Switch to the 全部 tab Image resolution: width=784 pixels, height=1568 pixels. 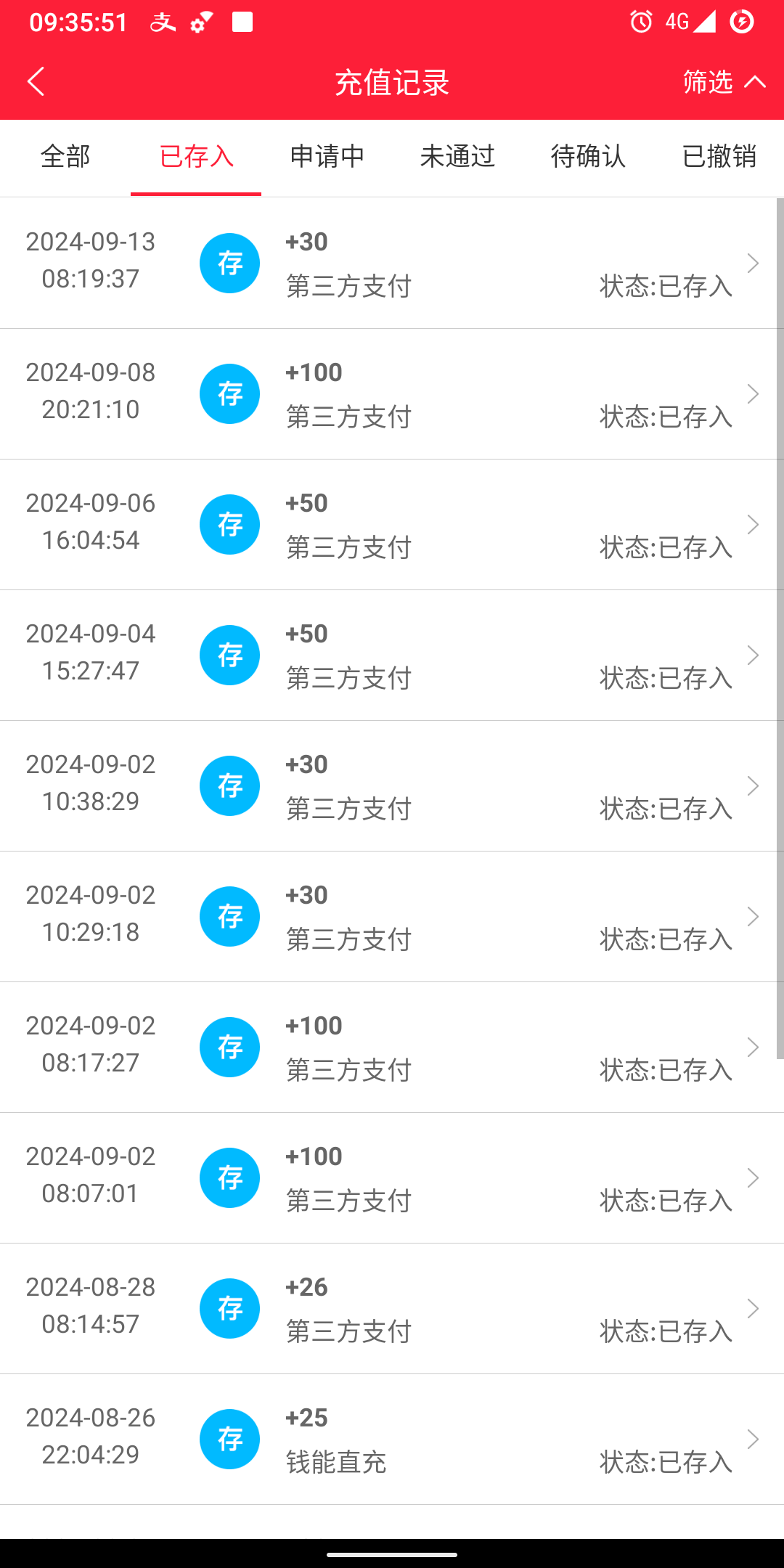65,156
